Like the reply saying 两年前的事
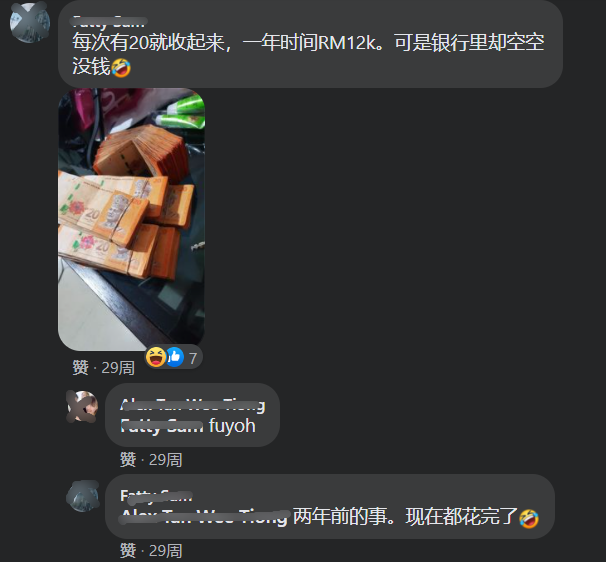This screenshot has height=562, width=606. point(128,550)
